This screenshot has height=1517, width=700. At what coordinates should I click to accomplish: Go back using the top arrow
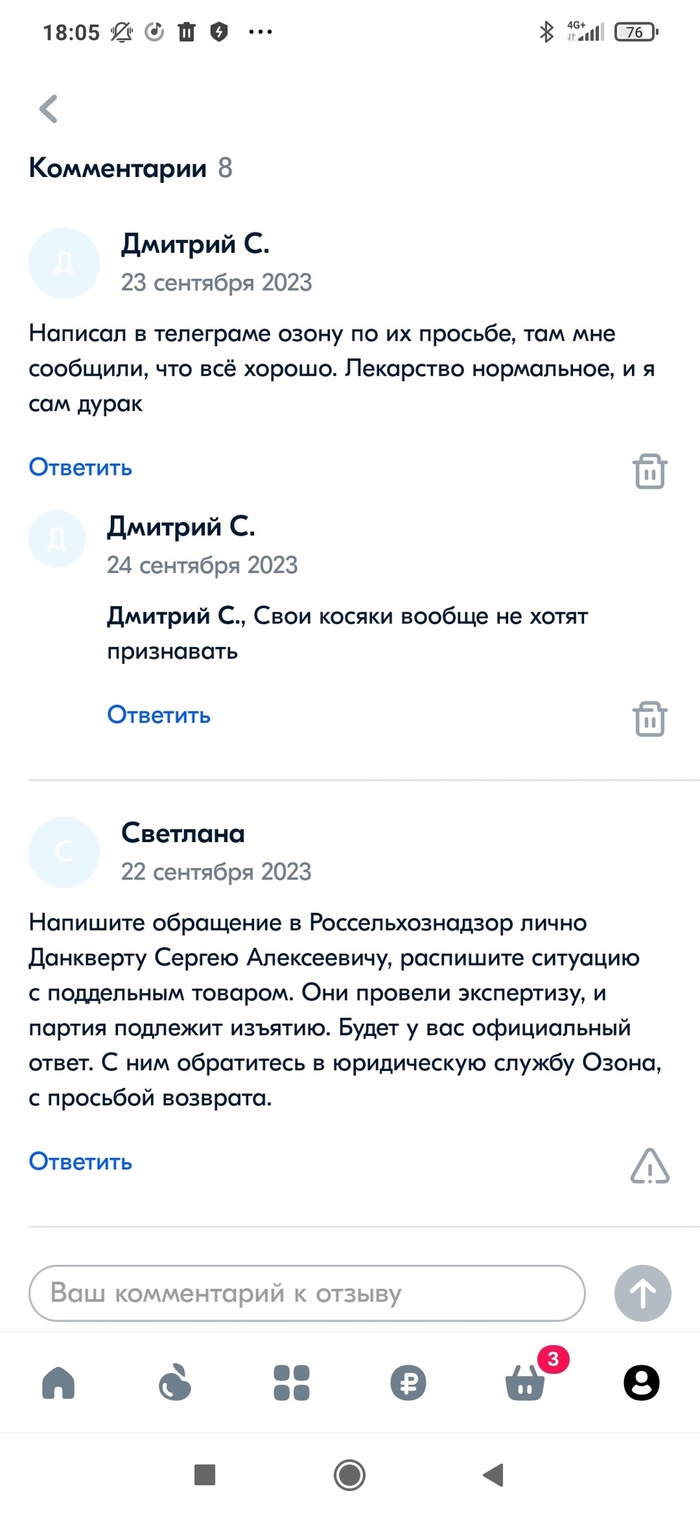48,109
